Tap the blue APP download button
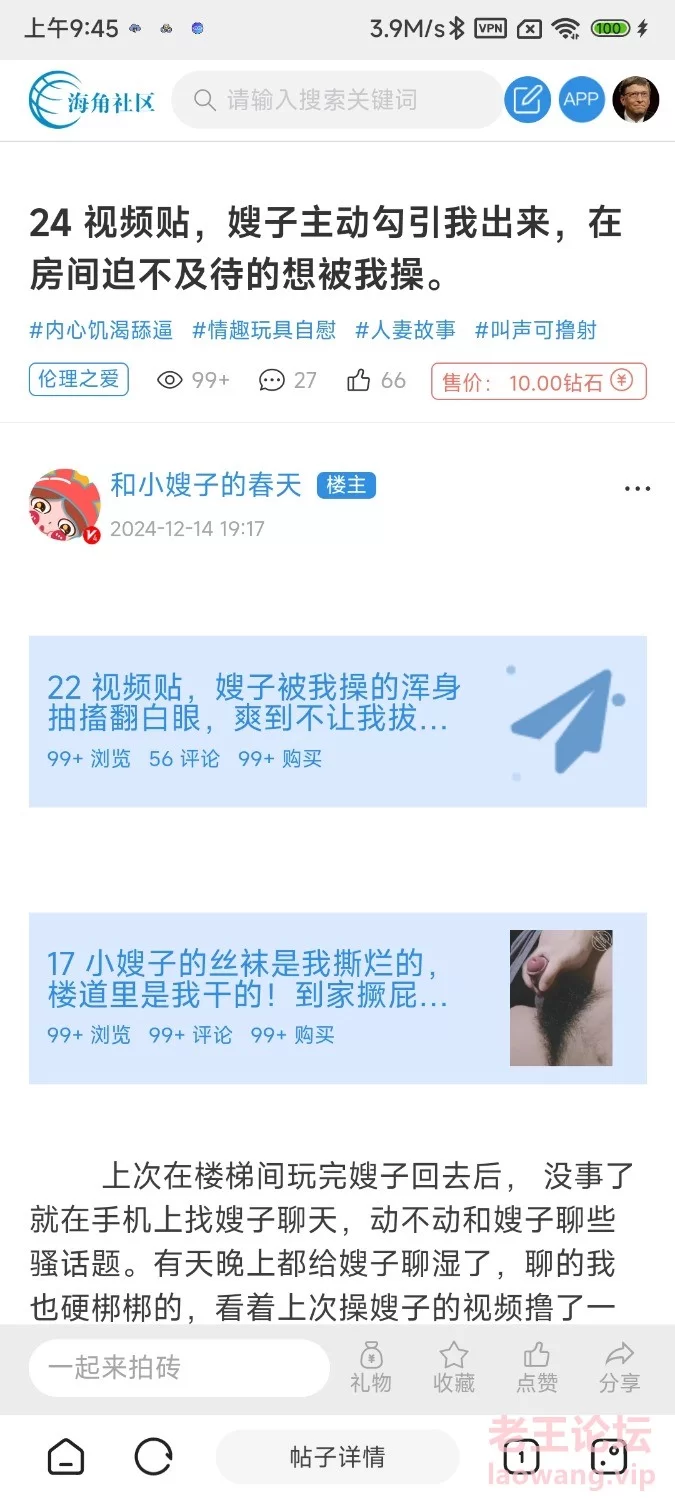Screen dimensions: 675x1500 (x=581, y=100)
